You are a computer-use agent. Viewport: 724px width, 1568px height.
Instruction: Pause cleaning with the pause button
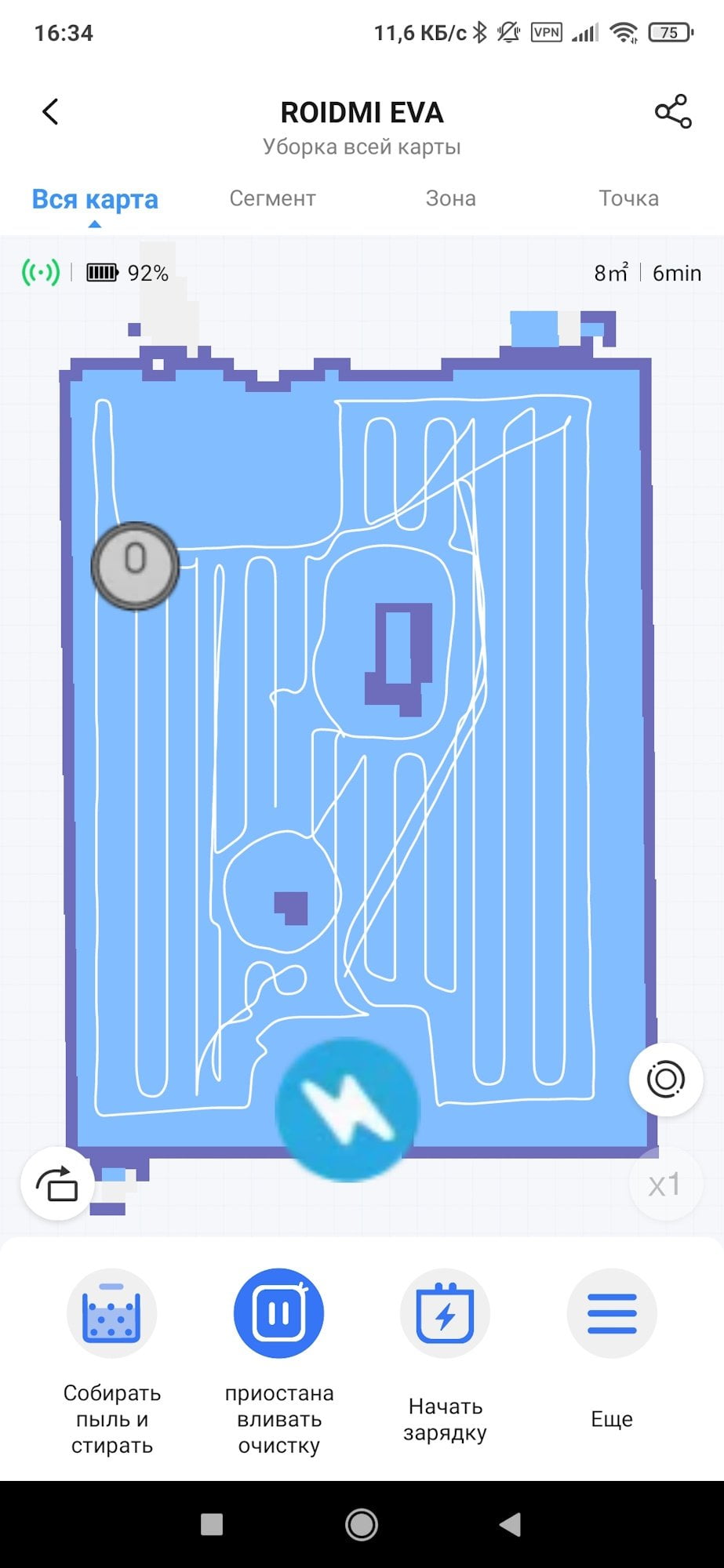coord(279,1313)
